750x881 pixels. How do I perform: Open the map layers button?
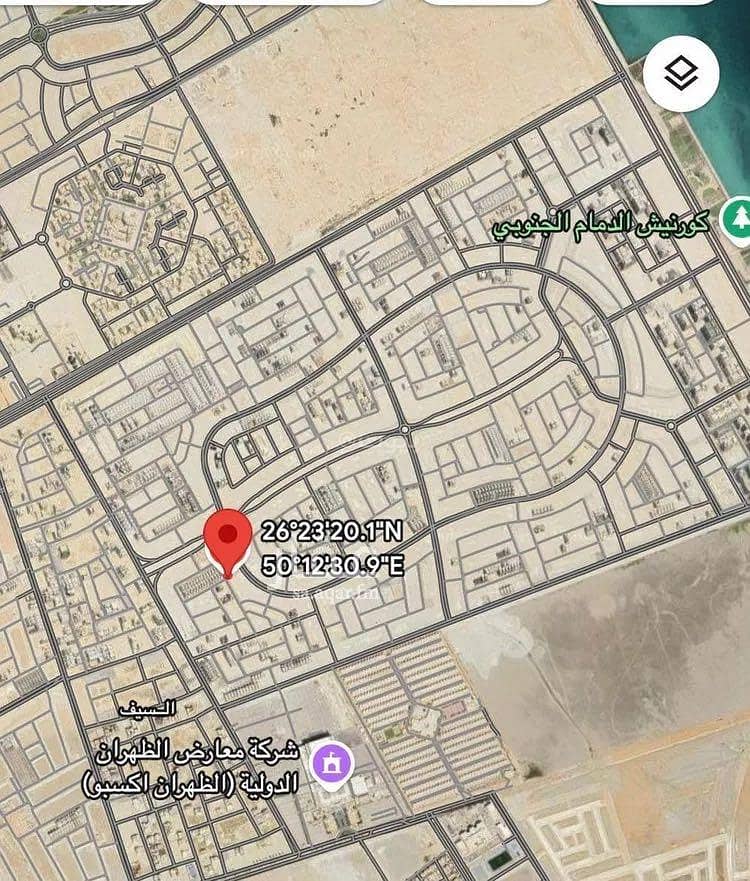681,72
